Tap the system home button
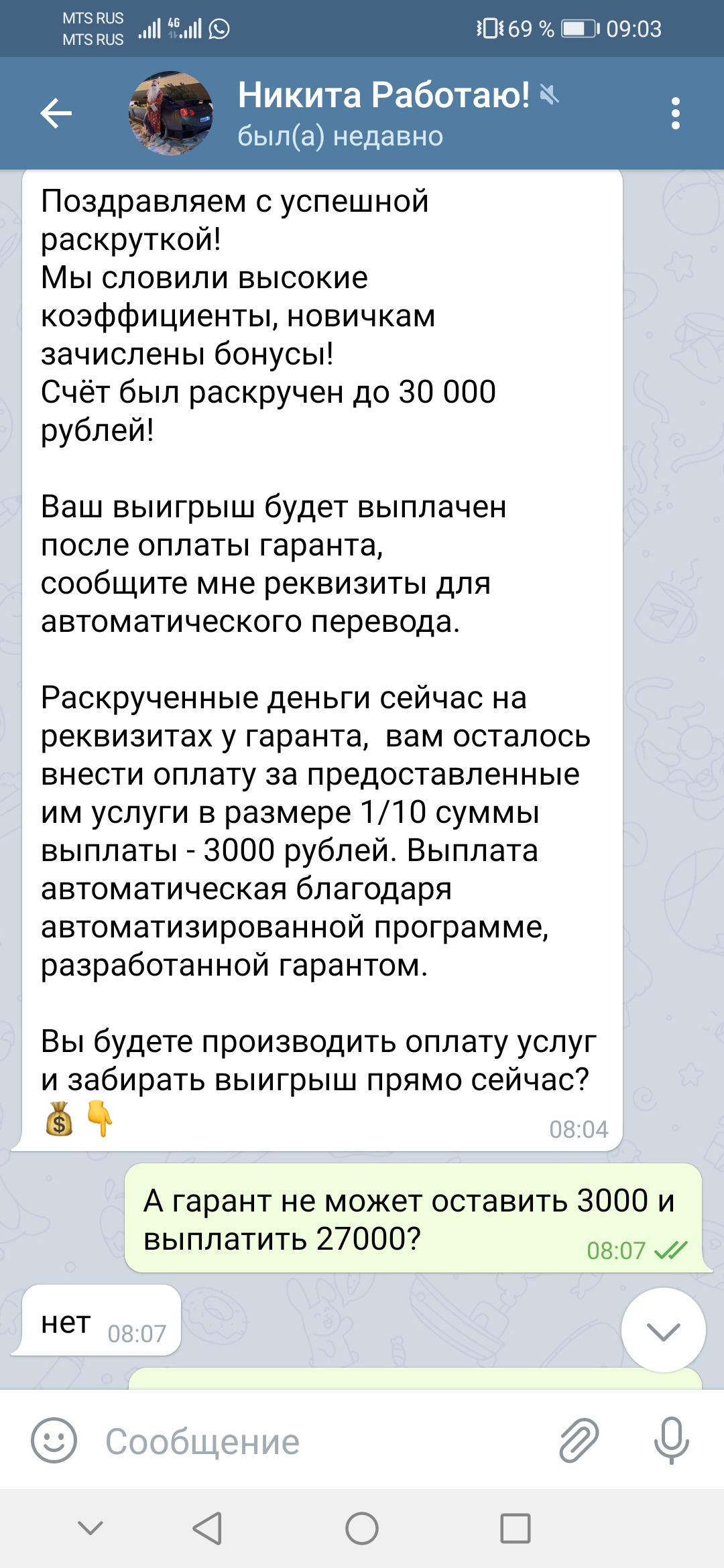The image size is (724, 1568). point(362,1528)
